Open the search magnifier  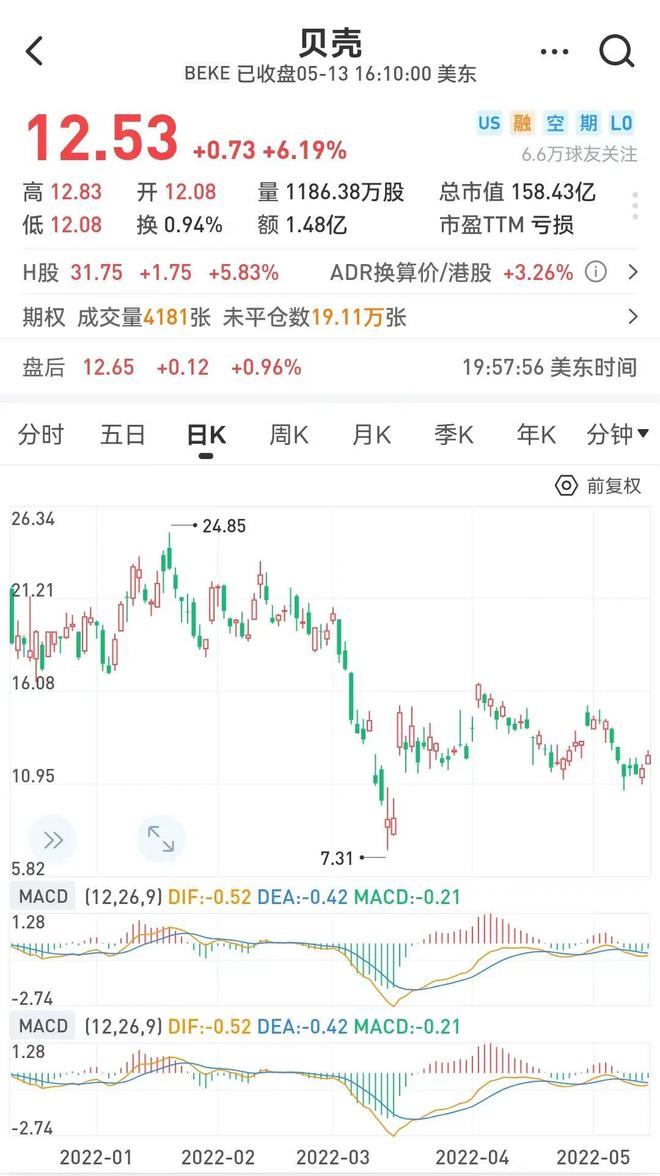(x=616, y=51)
